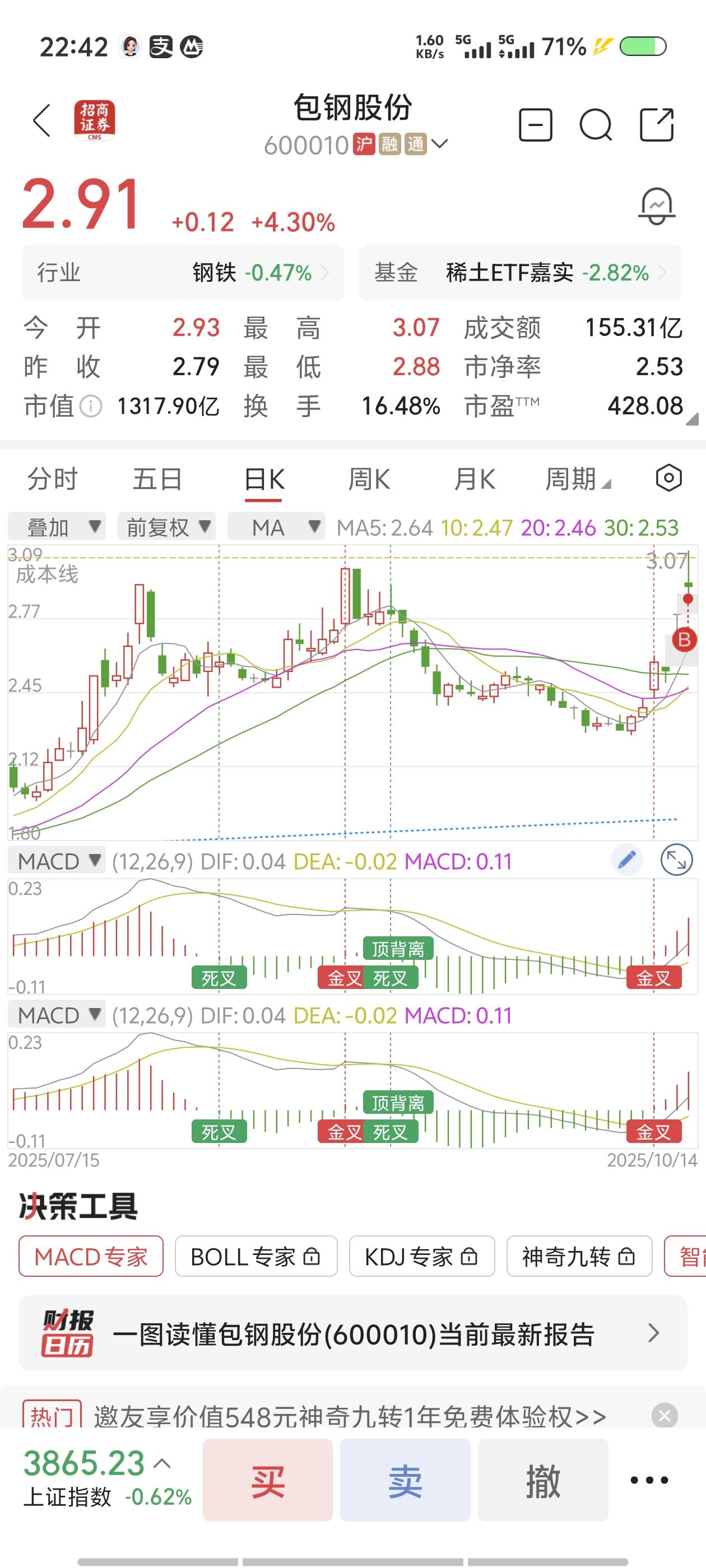Open the 前复权 adjustment dropdown

(166, 527)
